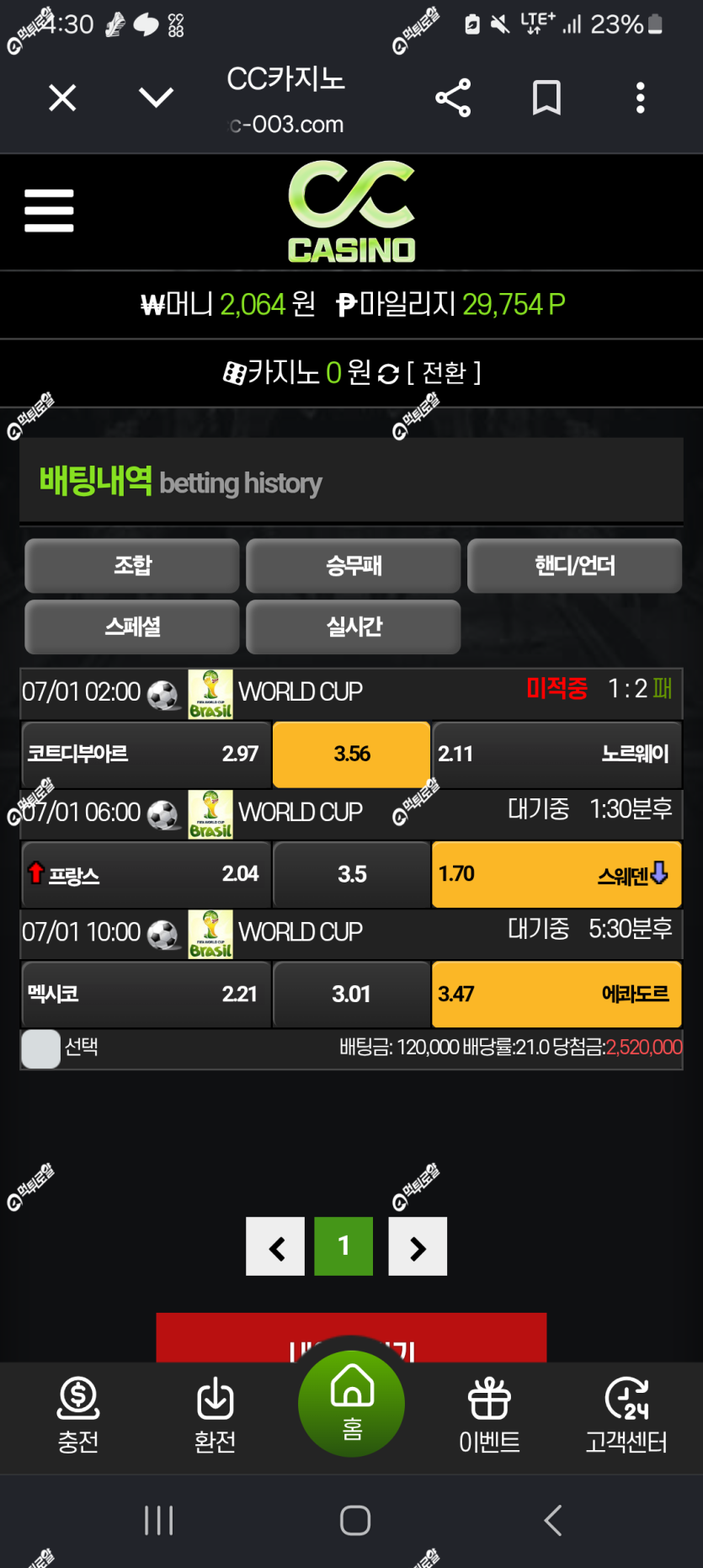Go to the previous page arrow
The width and height of the screenshot is (703, 1568).
pos(275,1246)
